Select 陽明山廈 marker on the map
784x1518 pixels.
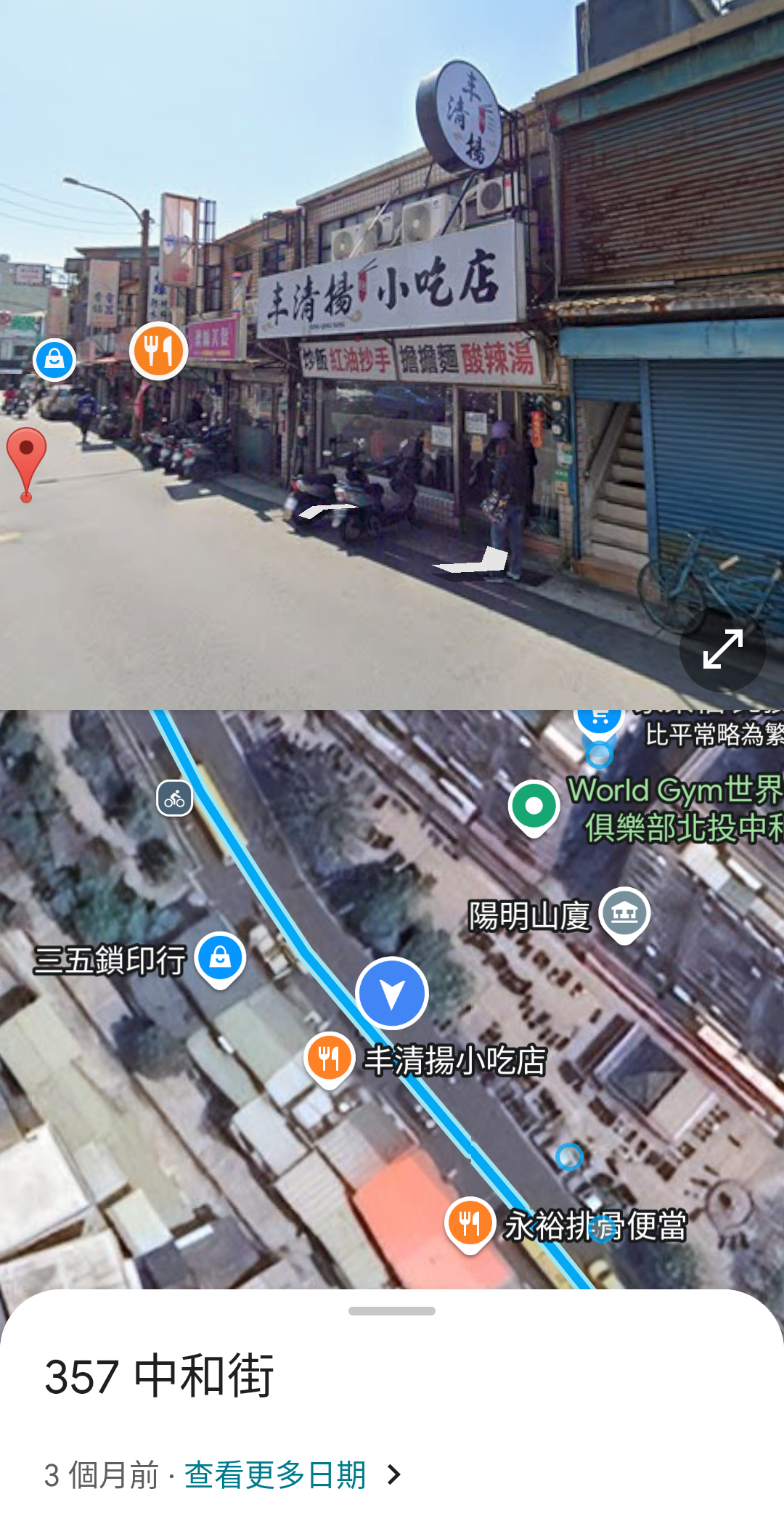coord(624,915)
